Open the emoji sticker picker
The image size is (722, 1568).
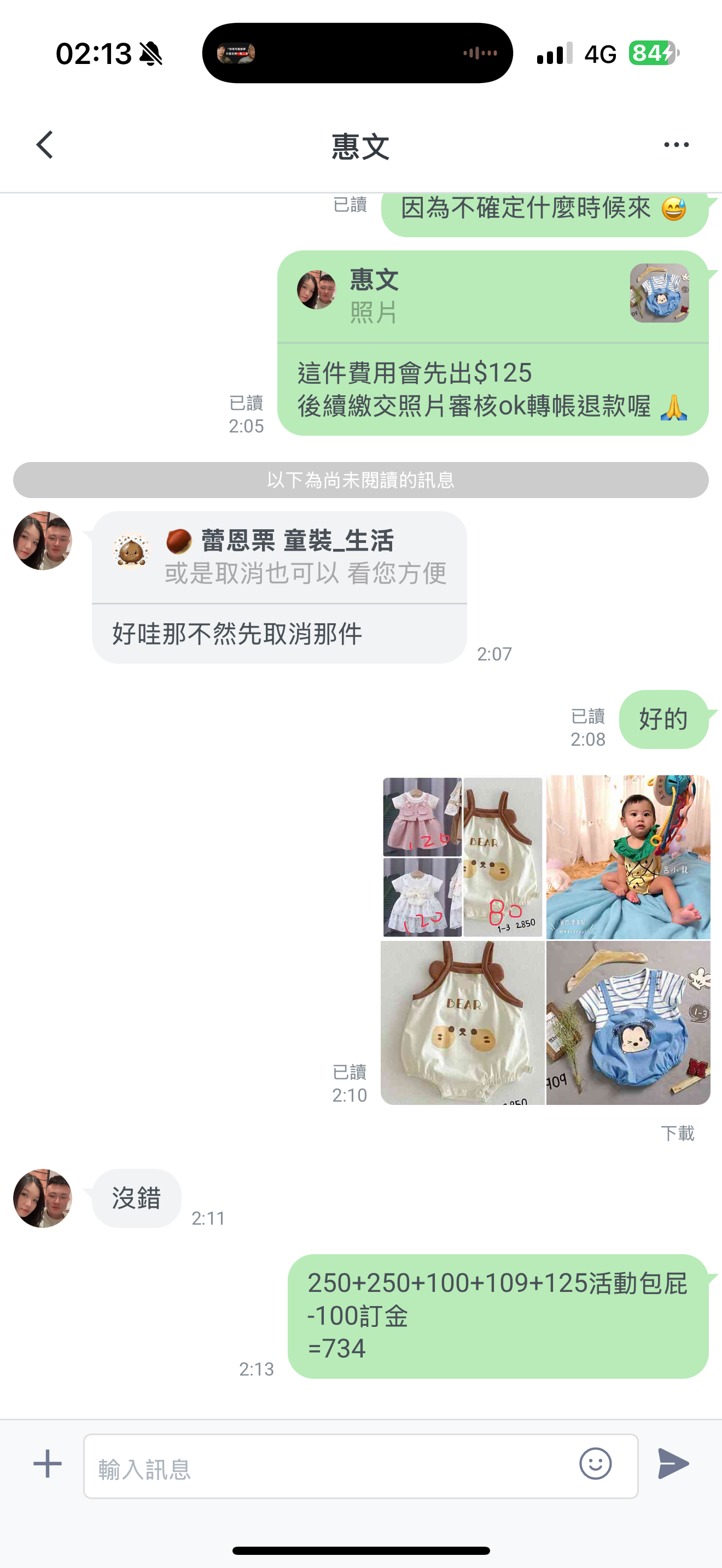click(x=595, y=1464)
